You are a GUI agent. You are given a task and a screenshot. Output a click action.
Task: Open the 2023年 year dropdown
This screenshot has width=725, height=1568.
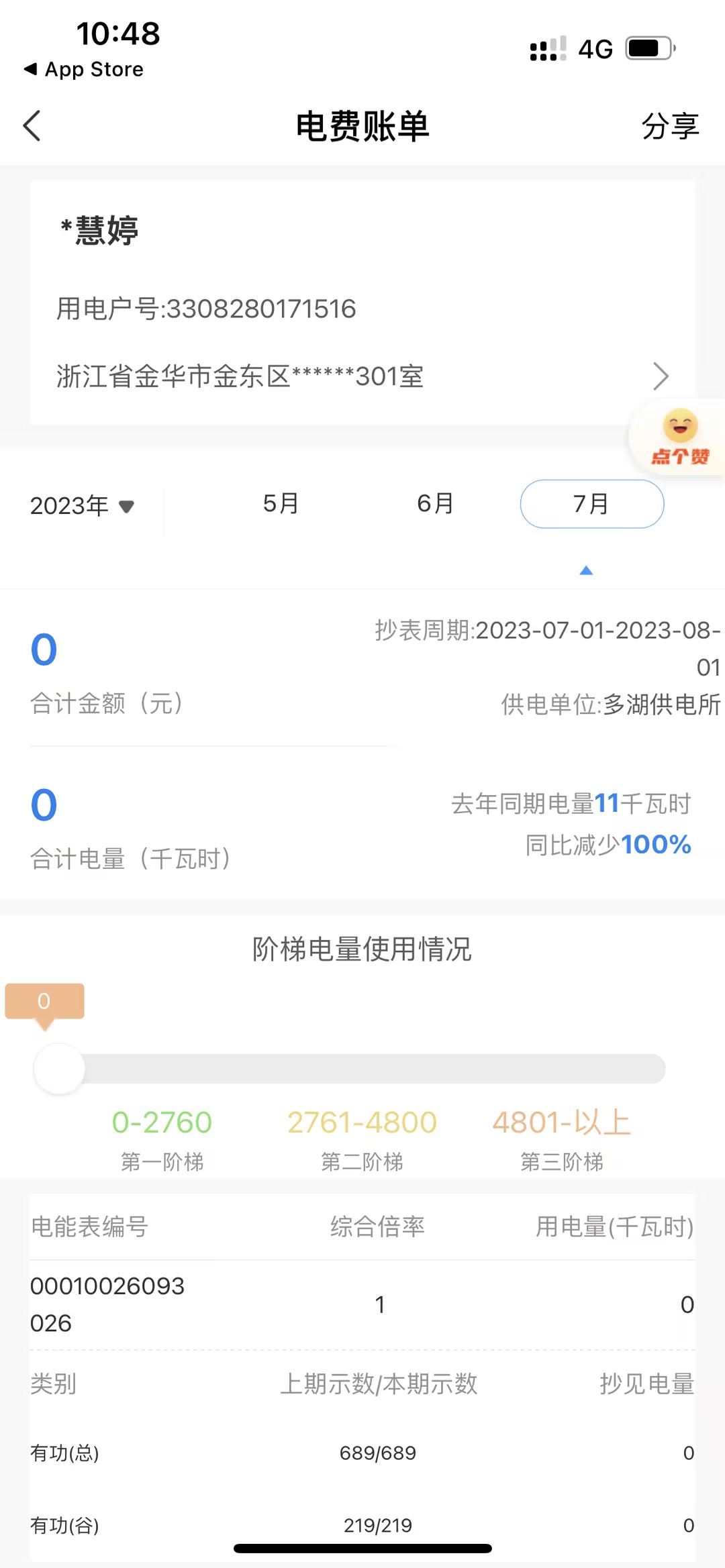point(83,505)
